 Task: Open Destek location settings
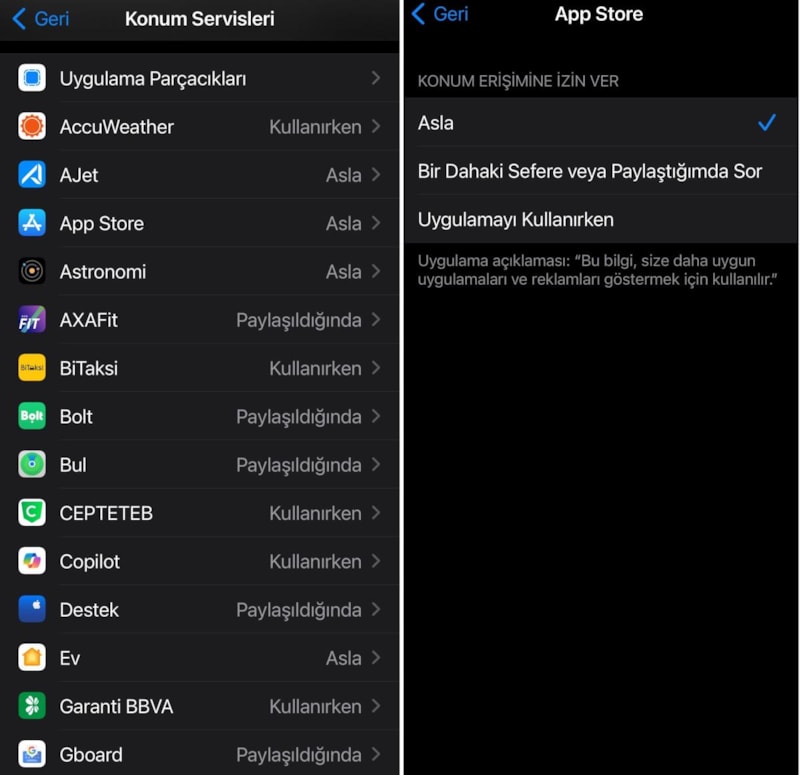point(200,610)
